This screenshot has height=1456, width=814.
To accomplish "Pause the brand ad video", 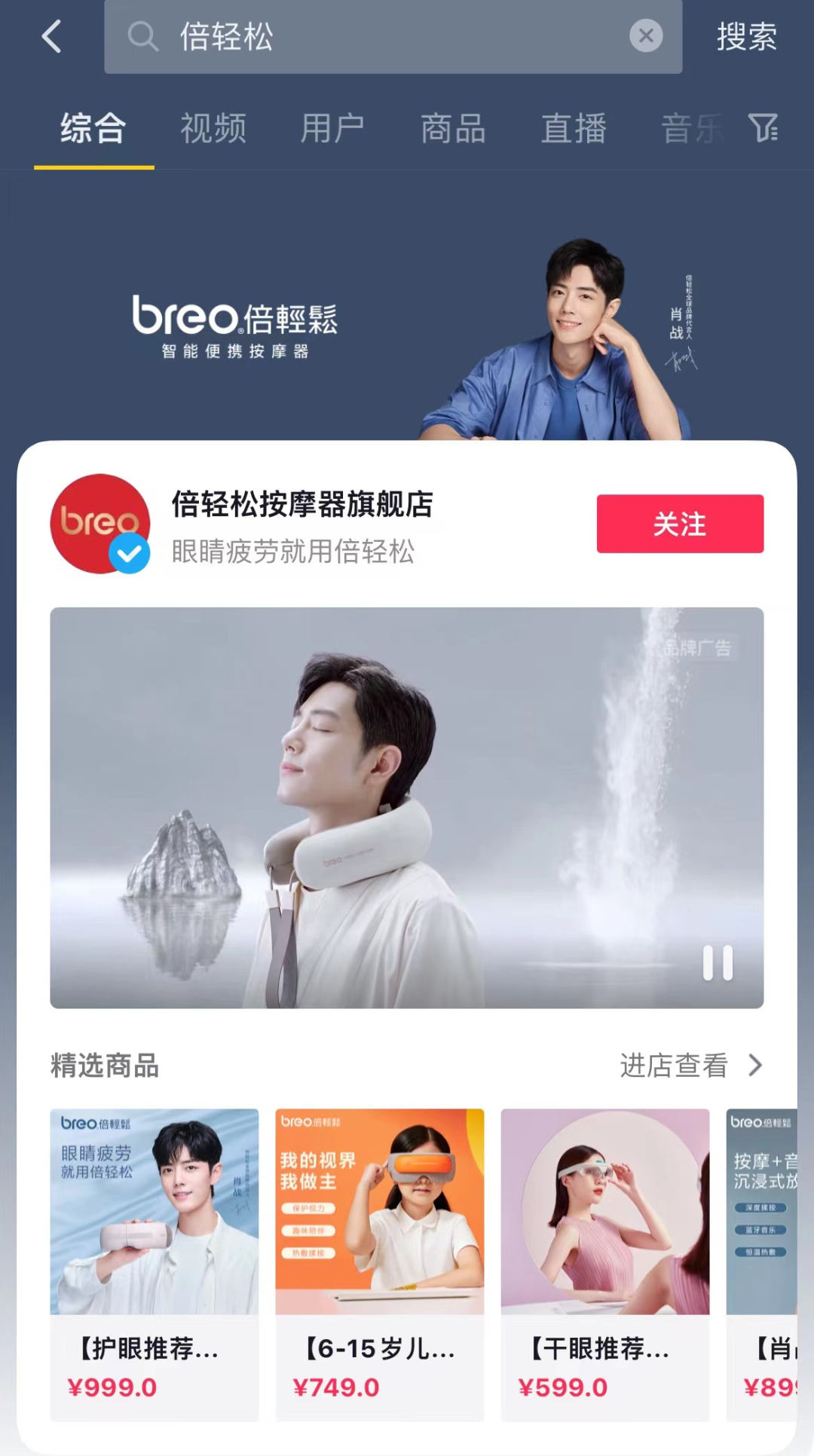I will pos(718,962).
